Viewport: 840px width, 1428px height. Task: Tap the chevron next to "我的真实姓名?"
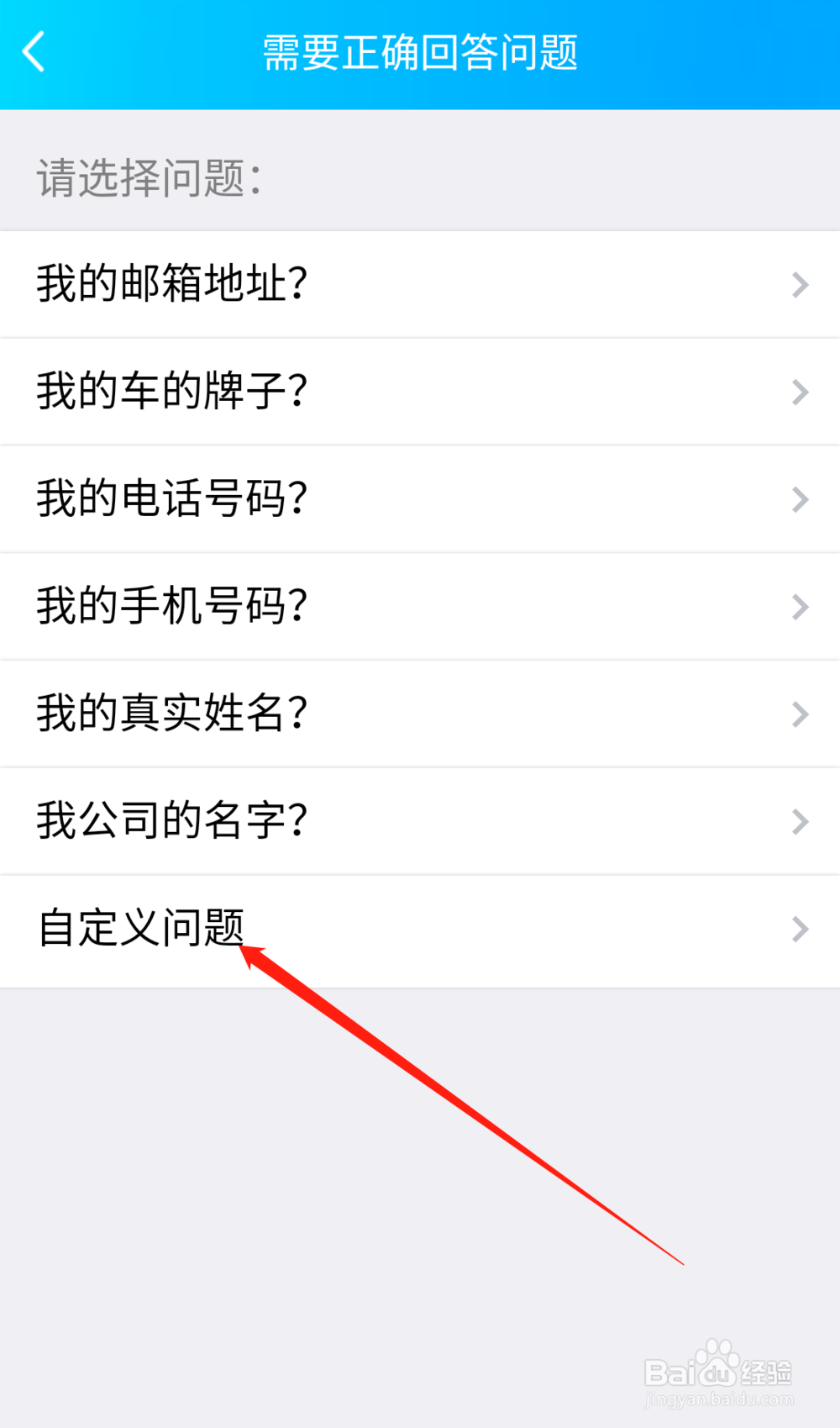(799, 714)
